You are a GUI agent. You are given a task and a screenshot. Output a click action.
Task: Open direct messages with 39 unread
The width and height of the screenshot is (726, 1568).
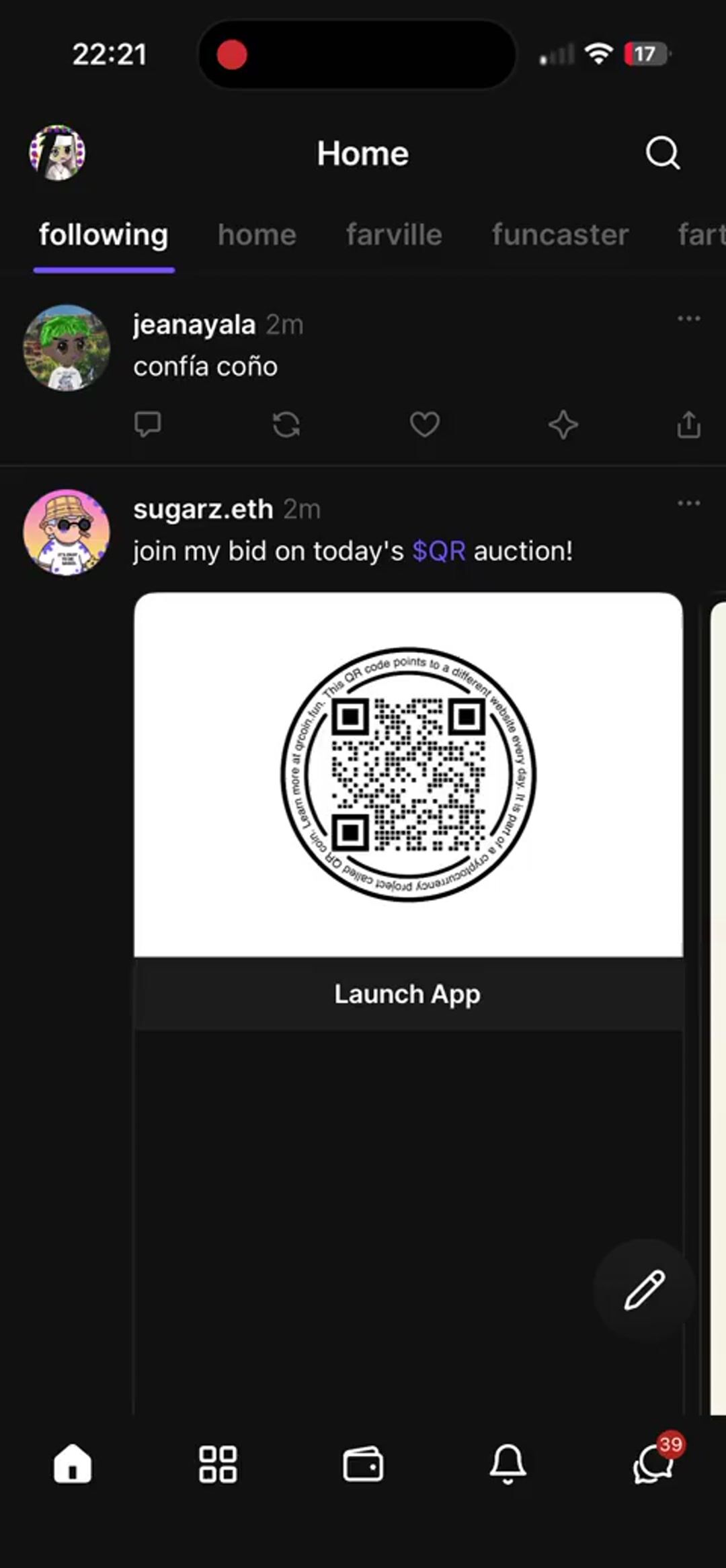(653, 1463)
